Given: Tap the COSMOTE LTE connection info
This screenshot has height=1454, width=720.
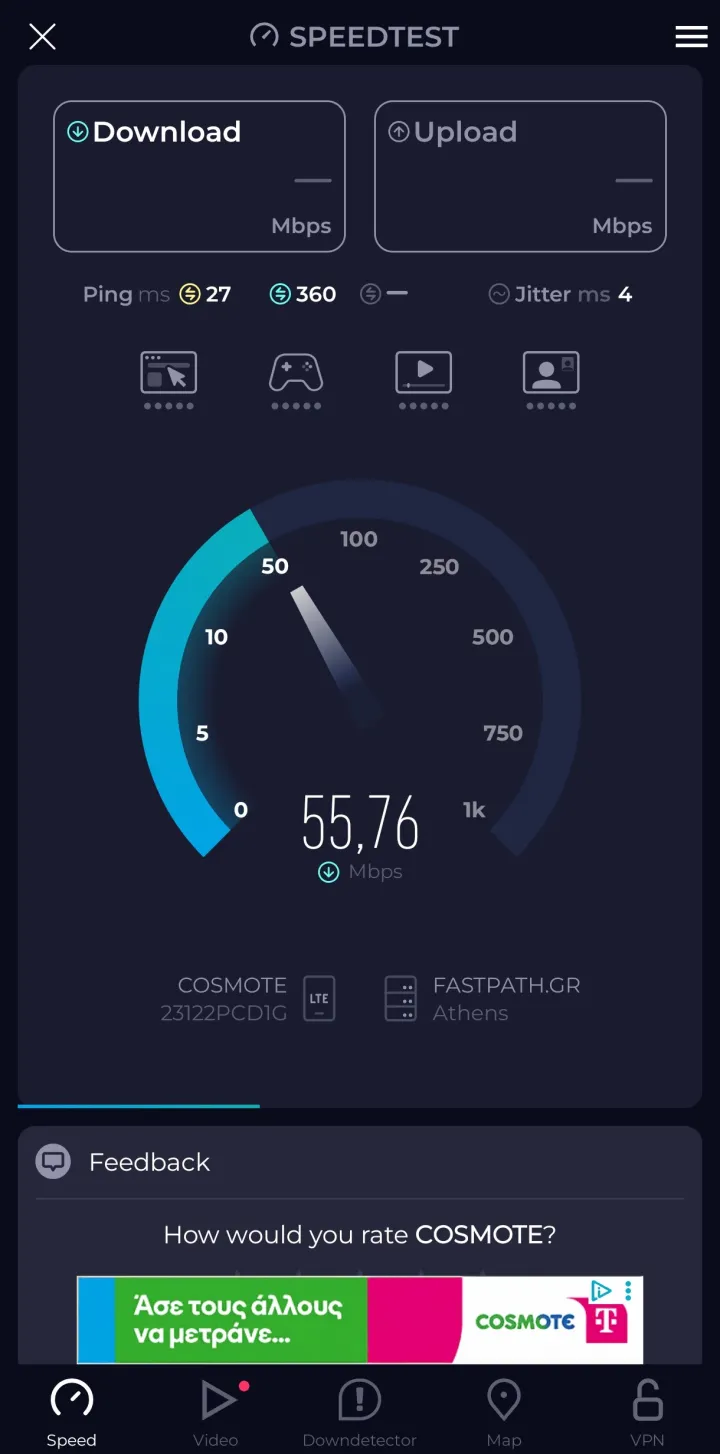Looking at the screenshot, I should 247,999.
